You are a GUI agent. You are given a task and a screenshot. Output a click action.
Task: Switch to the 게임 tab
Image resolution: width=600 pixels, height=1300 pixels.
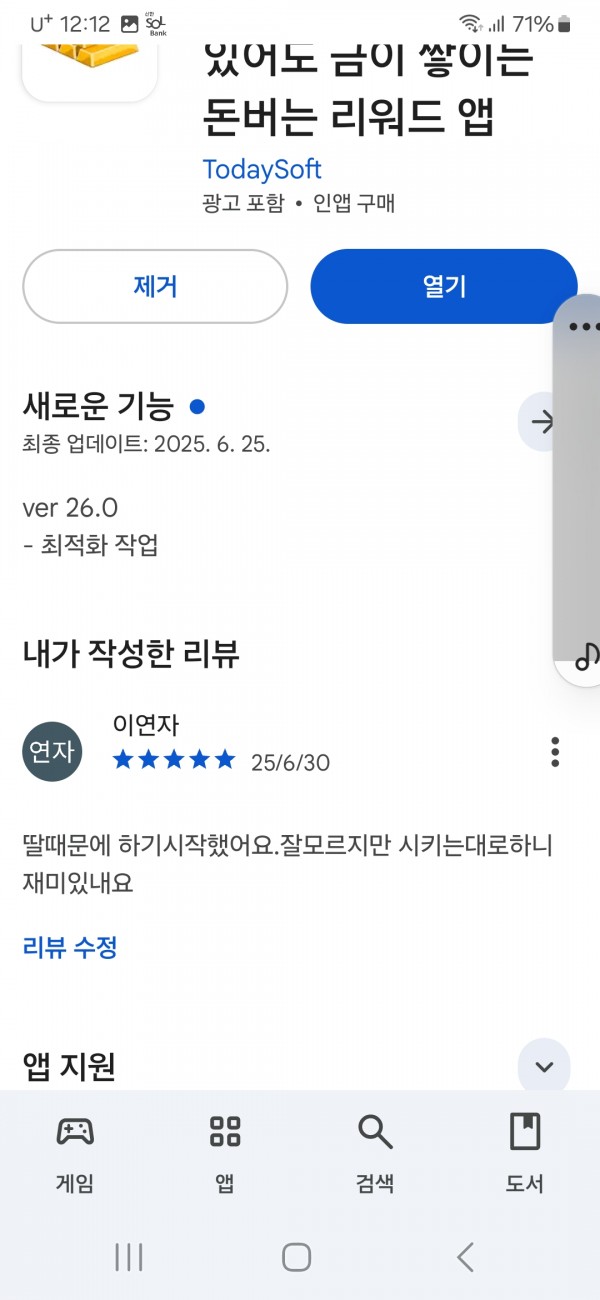[75, 1154]
